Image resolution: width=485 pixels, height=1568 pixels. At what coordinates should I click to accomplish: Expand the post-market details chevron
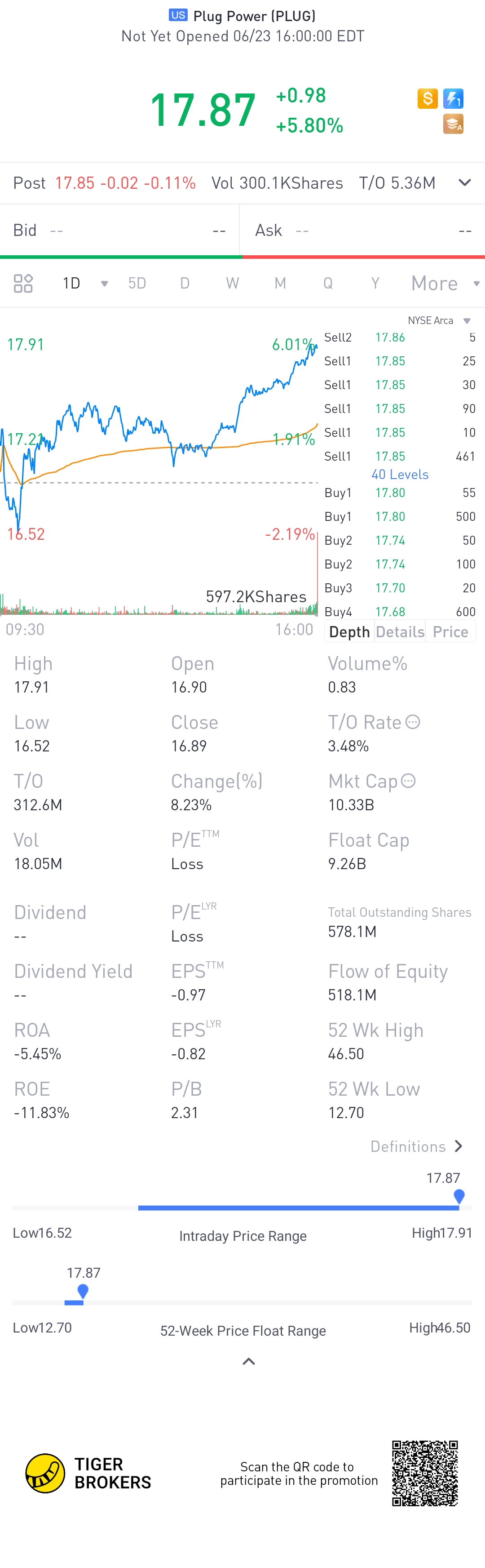(464, 182)
